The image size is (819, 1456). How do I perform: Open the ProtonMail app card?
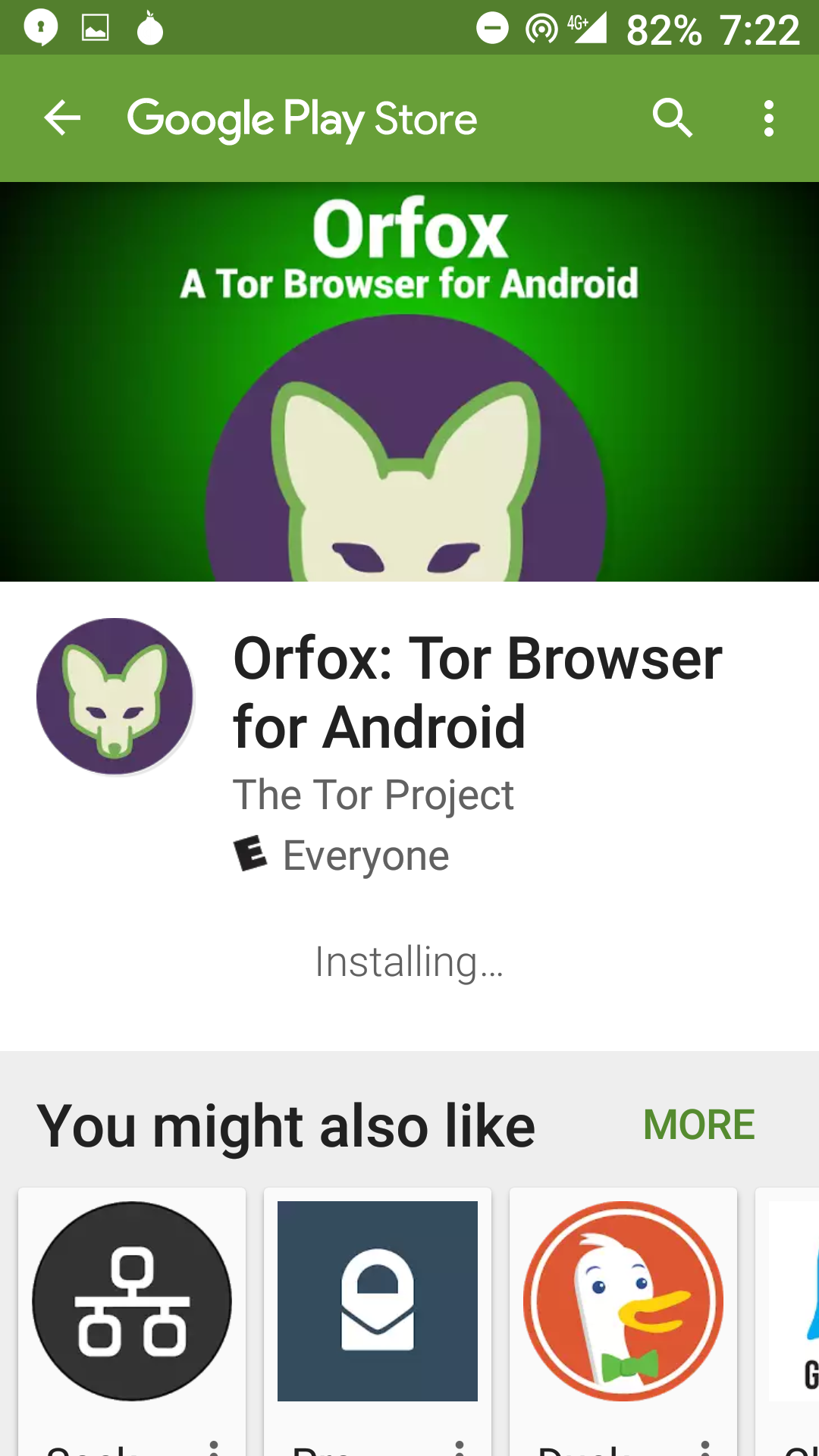tap(378, 1321)
